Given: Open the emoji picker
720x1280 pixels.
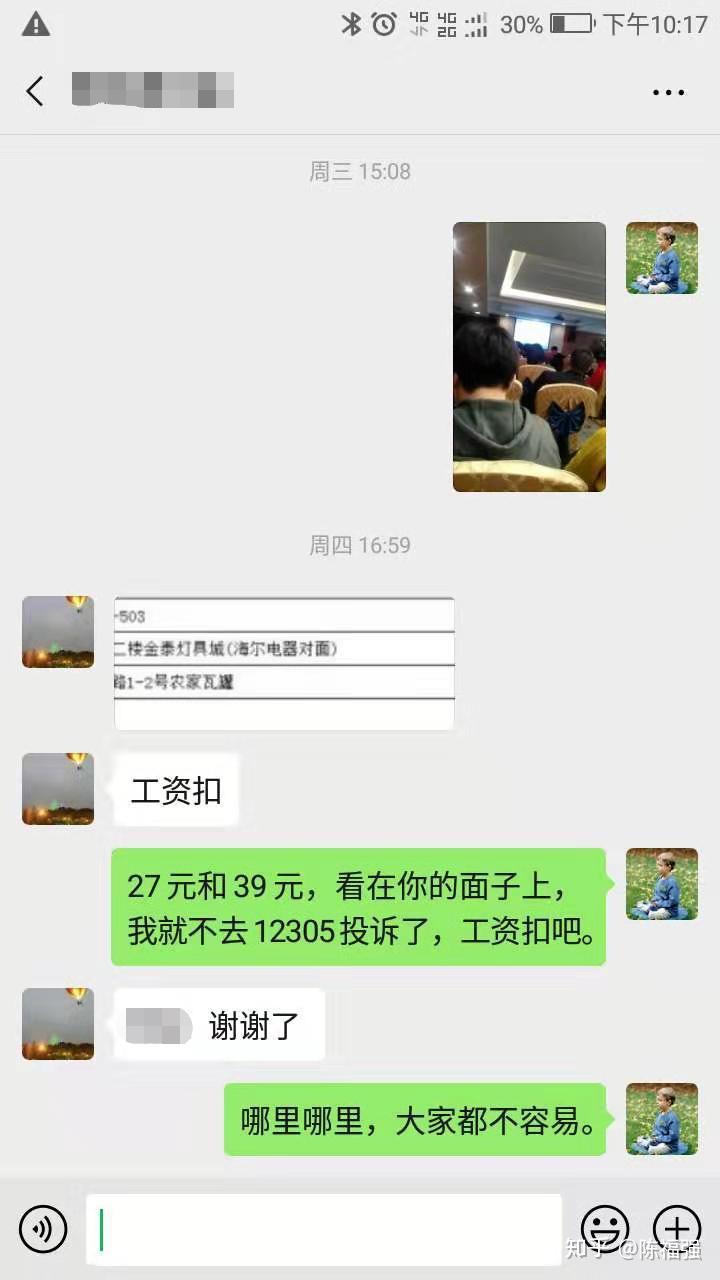Looking at the screenshot, I should pyautogui.click(x=605, y=1229).
